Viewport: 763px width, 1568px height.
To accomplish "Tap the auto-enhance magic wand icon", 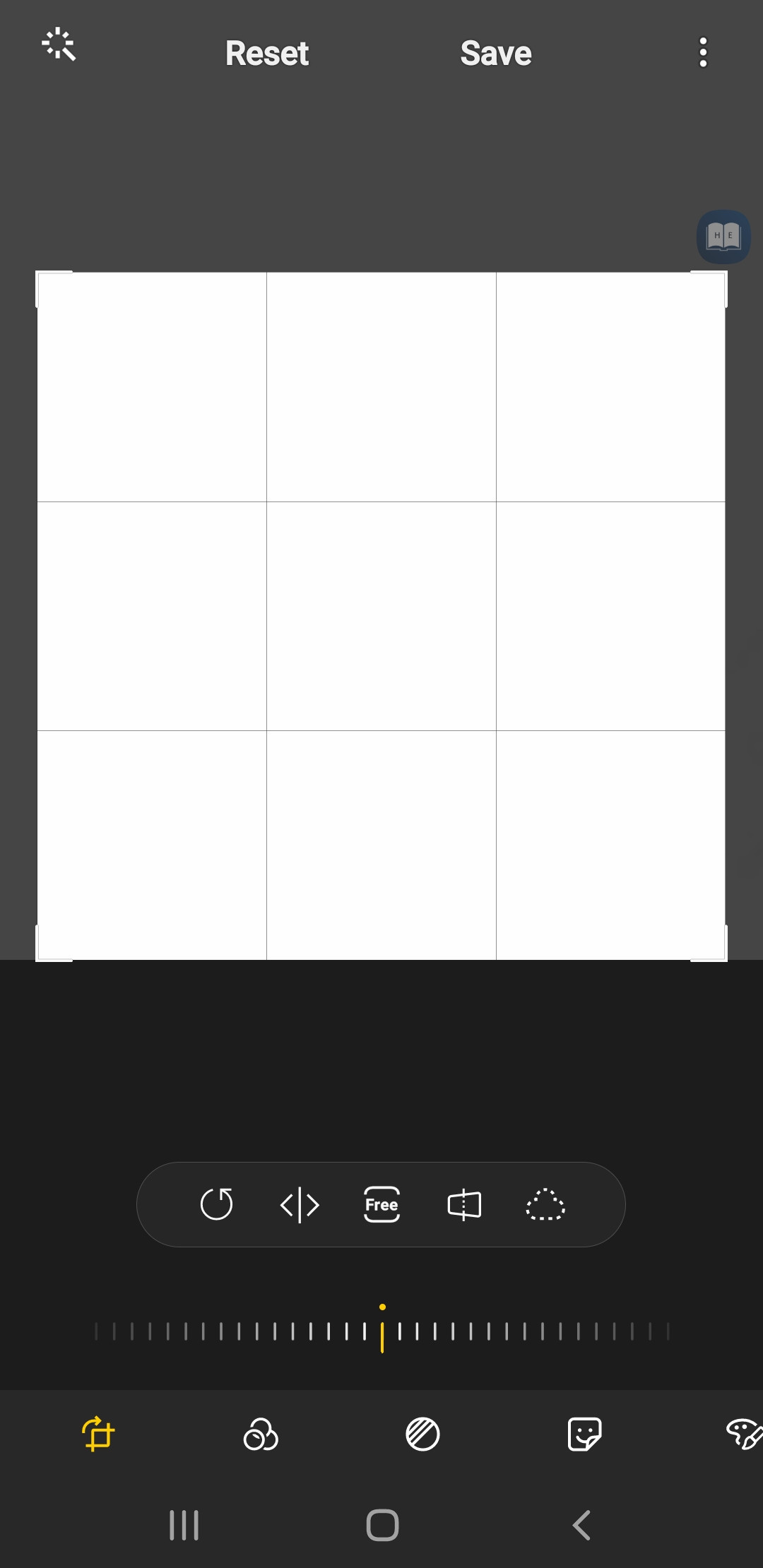I will tap(59, 45).
